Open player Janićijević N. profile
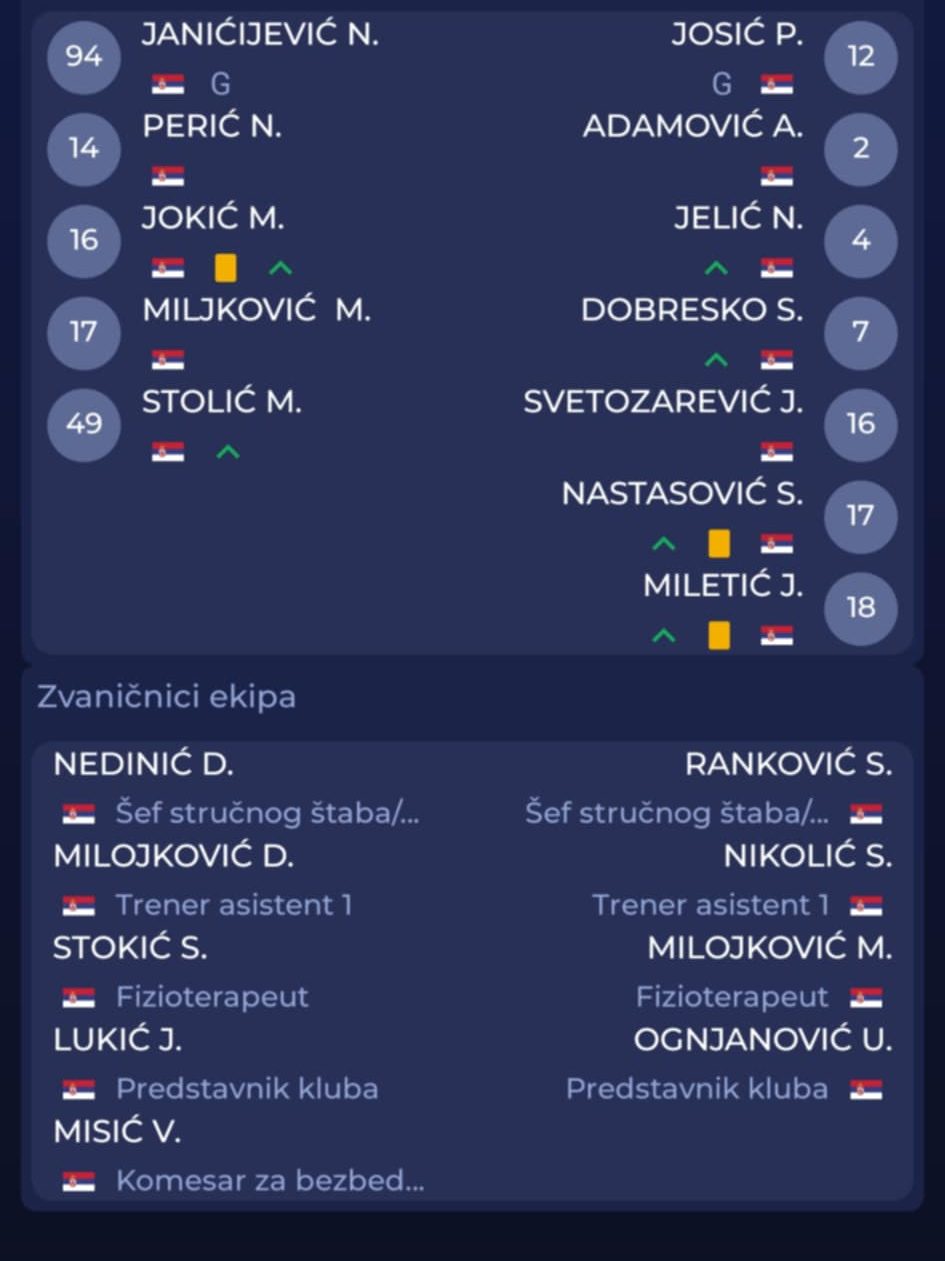 pyautogui.click(x=260, y=36)
